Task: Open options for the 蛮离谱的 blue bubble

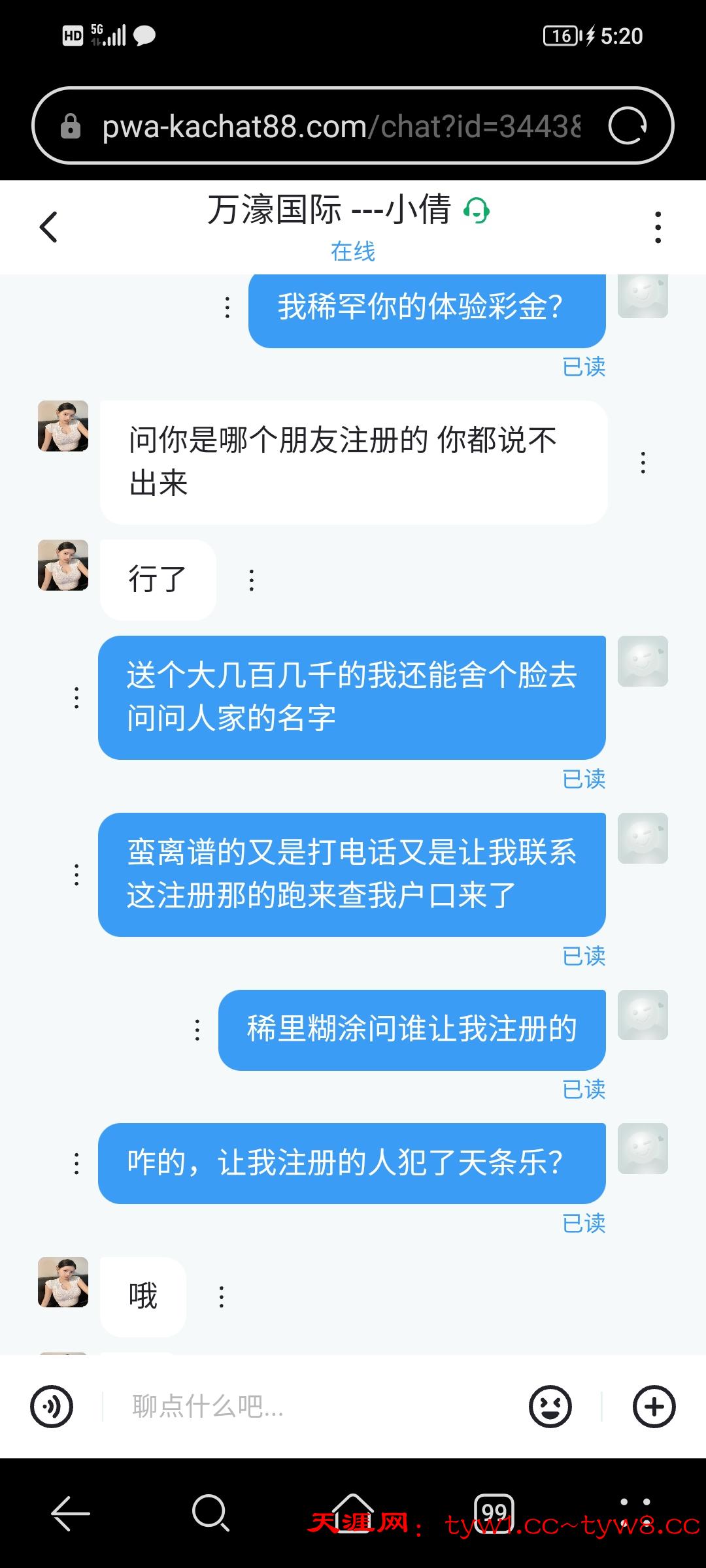Action: tap(77, 874)
